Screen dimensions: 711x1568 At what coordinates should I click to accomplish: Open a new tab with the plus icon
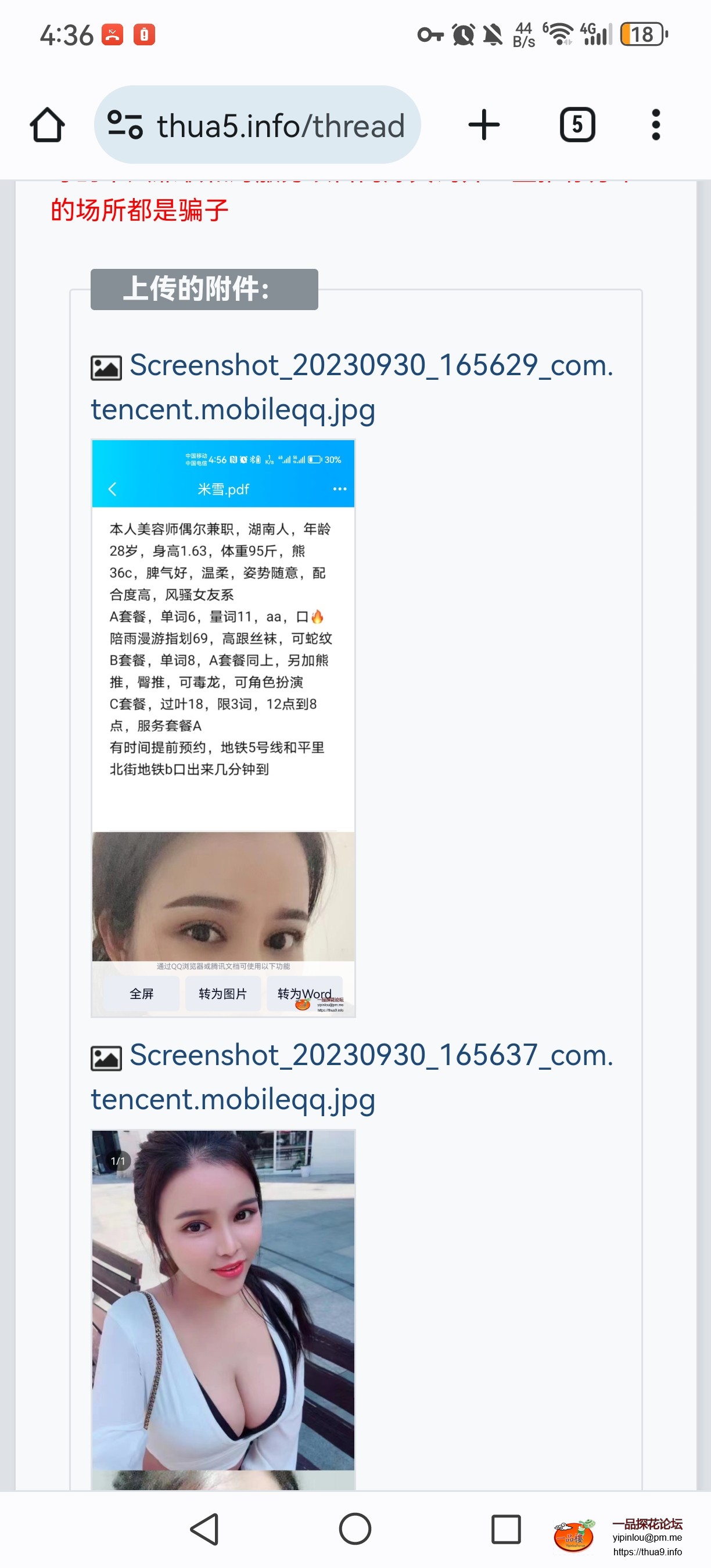[483, 124]
